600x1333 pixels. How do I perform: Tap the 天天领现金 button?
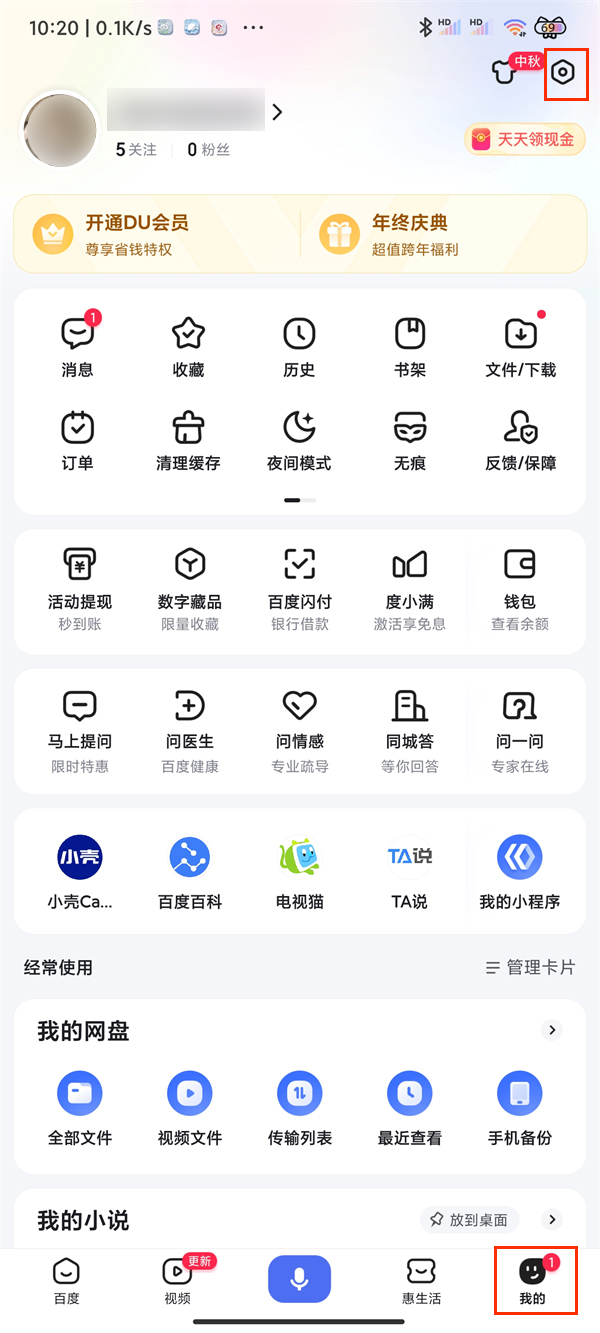tap(525, 139)
